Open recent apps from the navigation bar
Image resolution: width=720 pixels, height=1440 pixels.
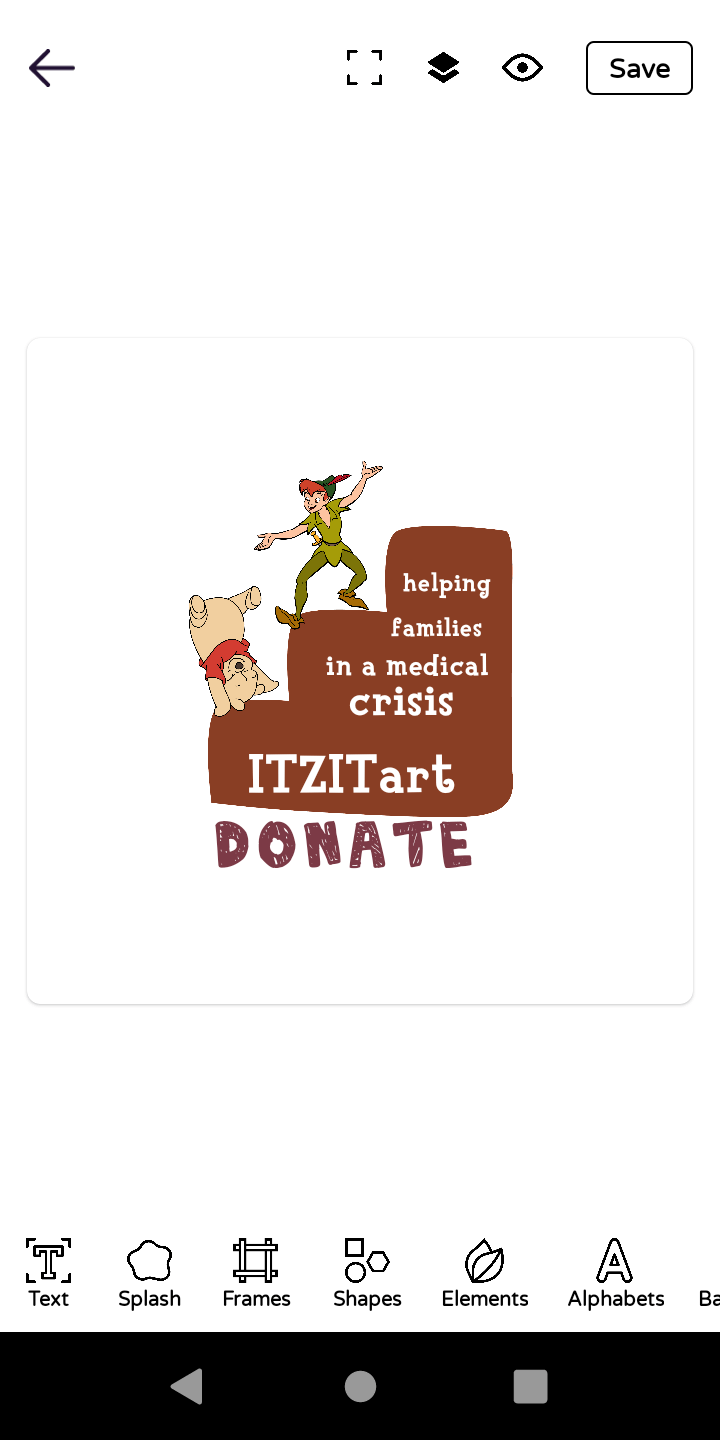coord(530,1386)
